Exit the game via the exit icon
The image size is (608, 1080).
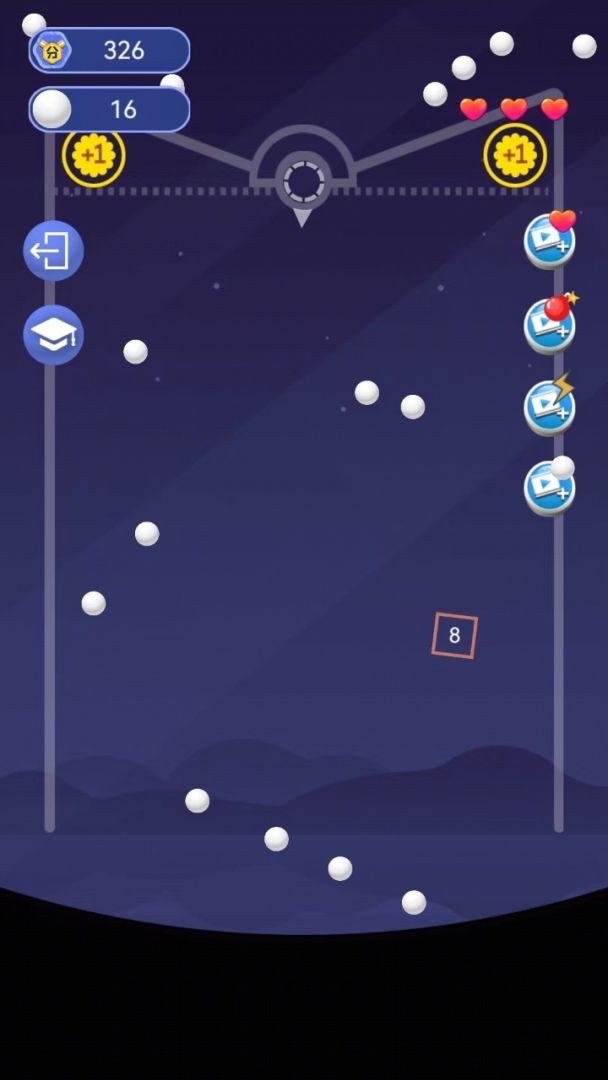tap(53, 251)
